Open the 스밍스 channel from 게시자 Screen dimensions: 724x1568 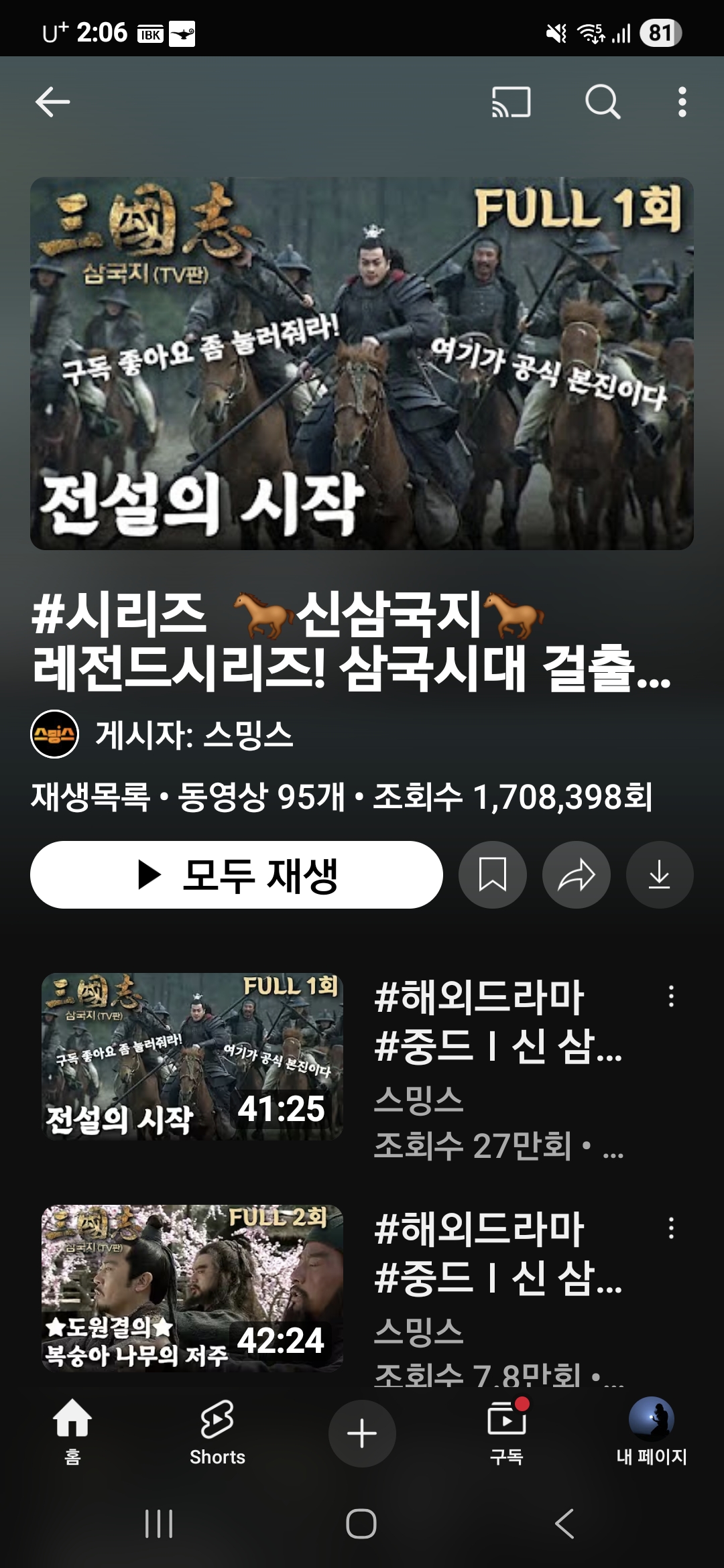(194, 734)
